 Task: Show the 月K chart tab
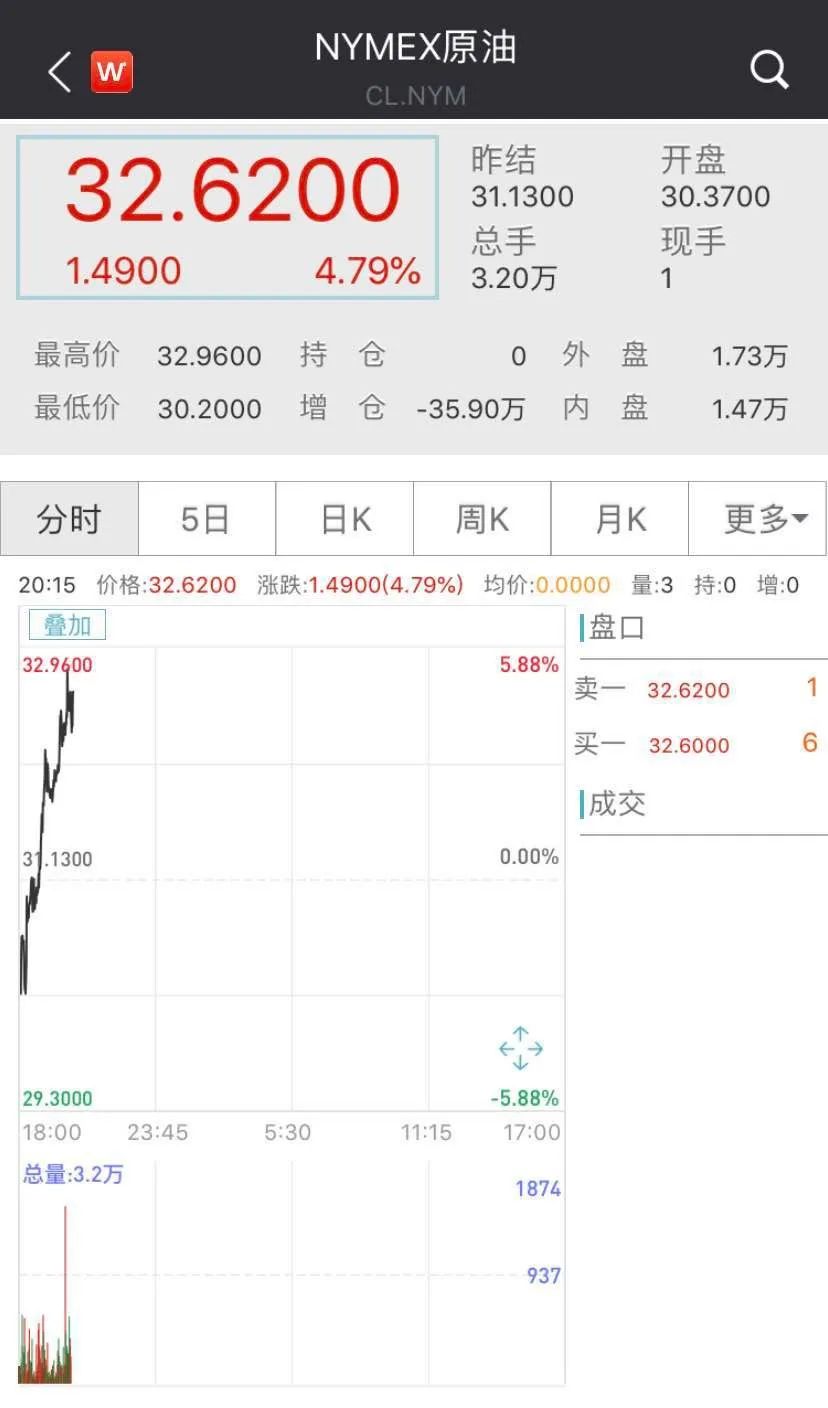[x=620, y=519]
